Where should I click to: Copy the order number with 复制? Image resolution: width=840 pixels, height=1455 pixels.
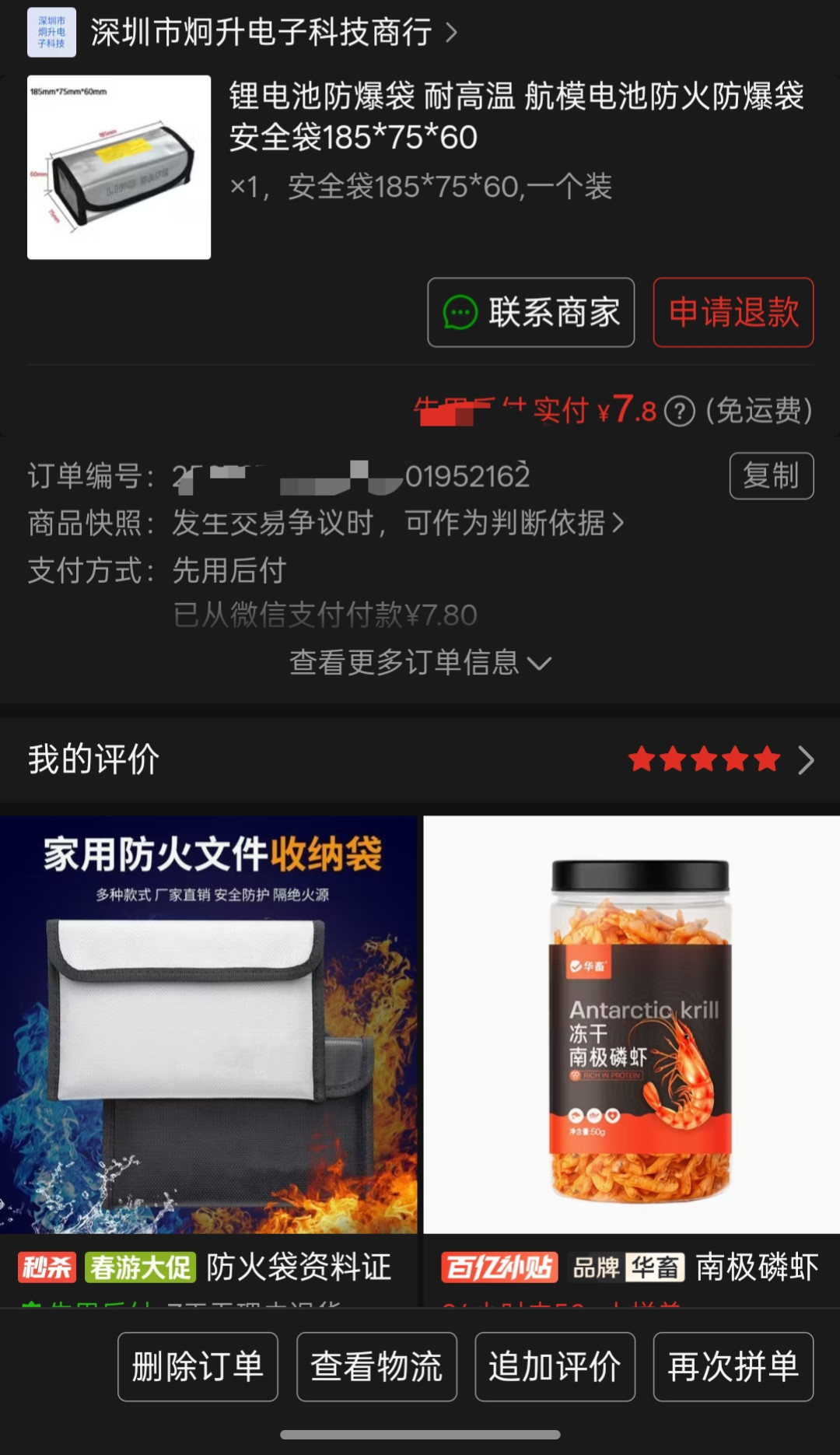pyautogui.click(x=771, y=475)
